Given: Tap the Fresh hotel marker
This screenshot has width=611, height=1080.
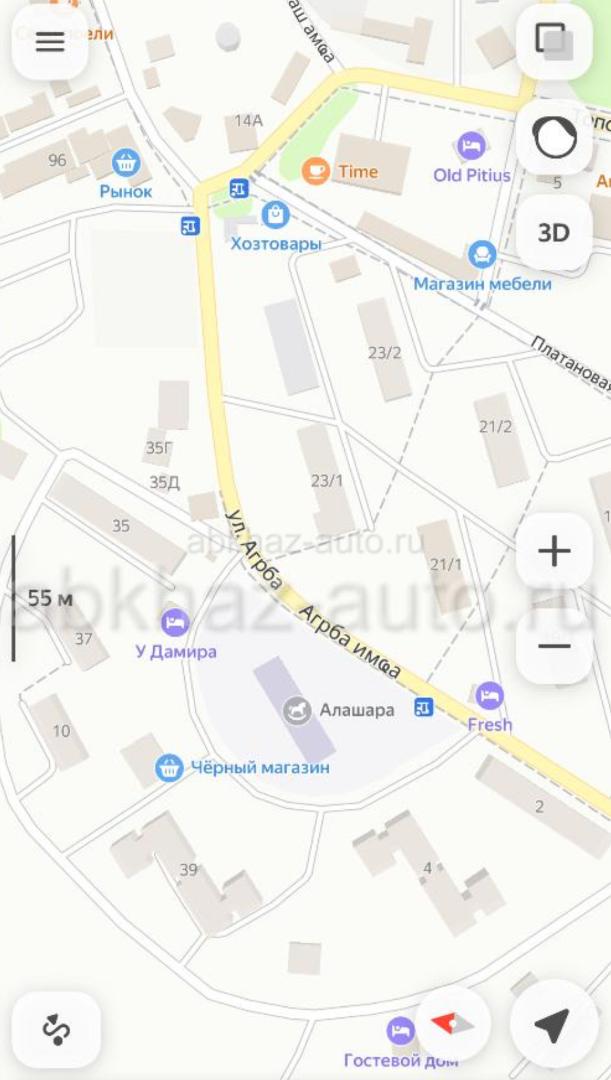Looking at the screenshot, I should [489, 696].
